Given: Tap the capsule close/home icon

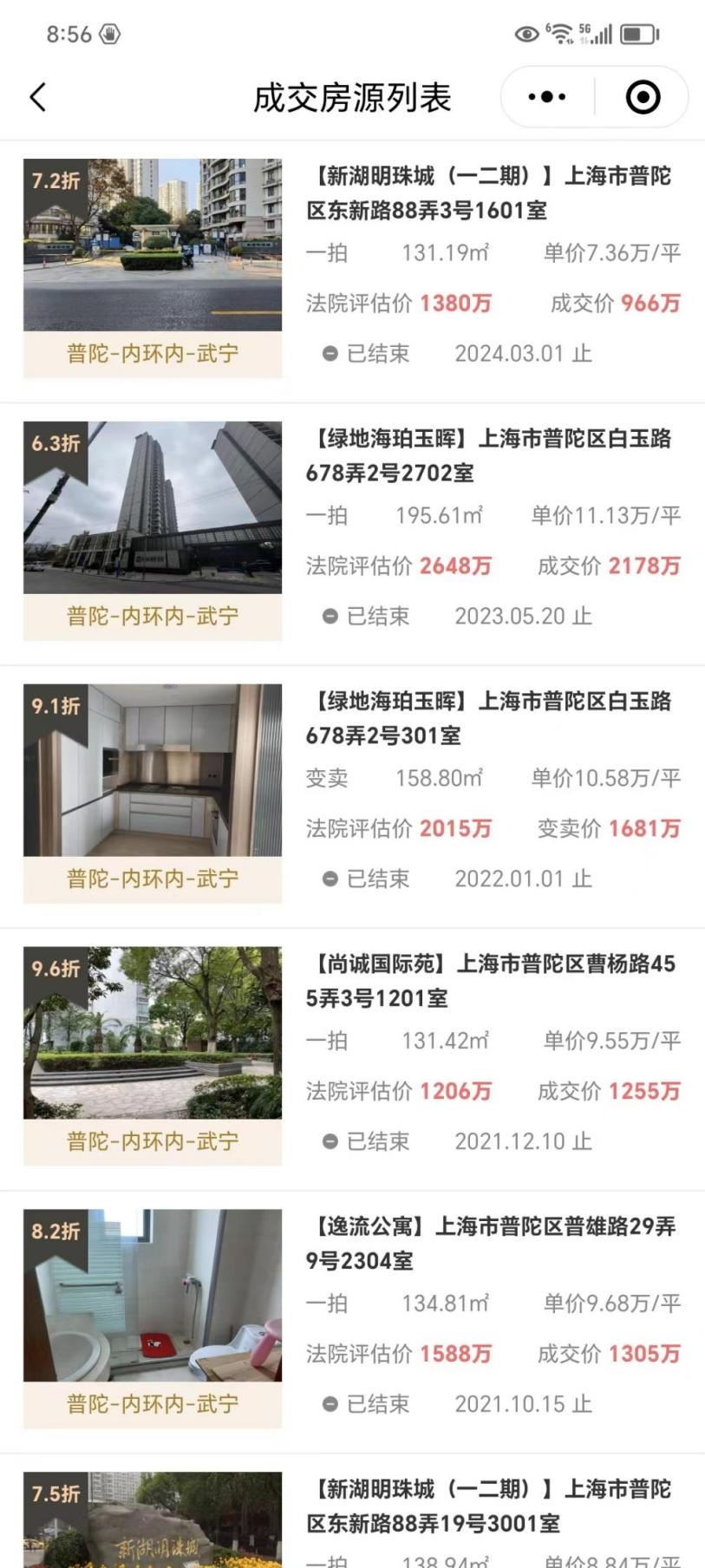Looking at the screenshot, I should click(643, 97).
